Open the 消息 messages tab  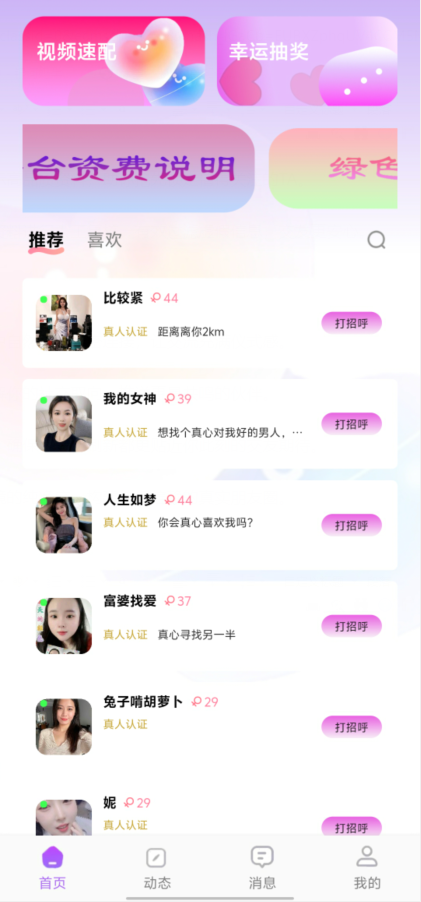point(262,867)
